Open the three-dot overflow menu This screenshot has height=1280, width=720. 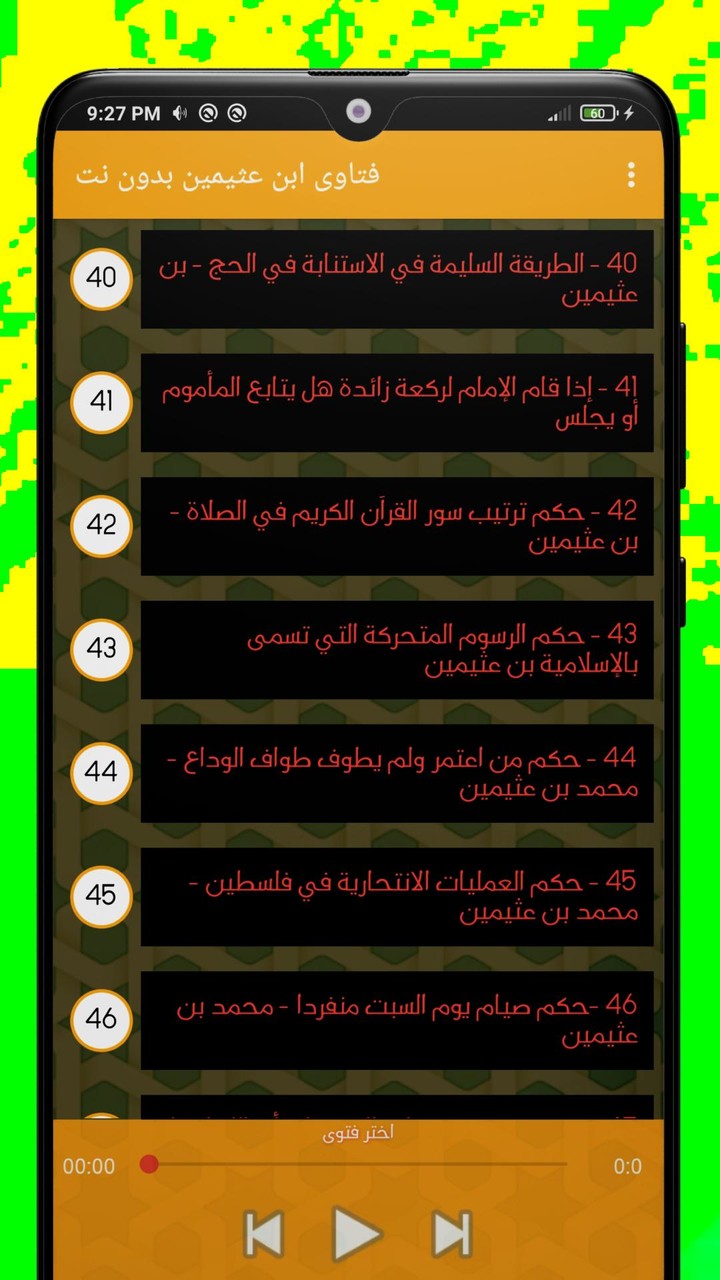[631, 176]
